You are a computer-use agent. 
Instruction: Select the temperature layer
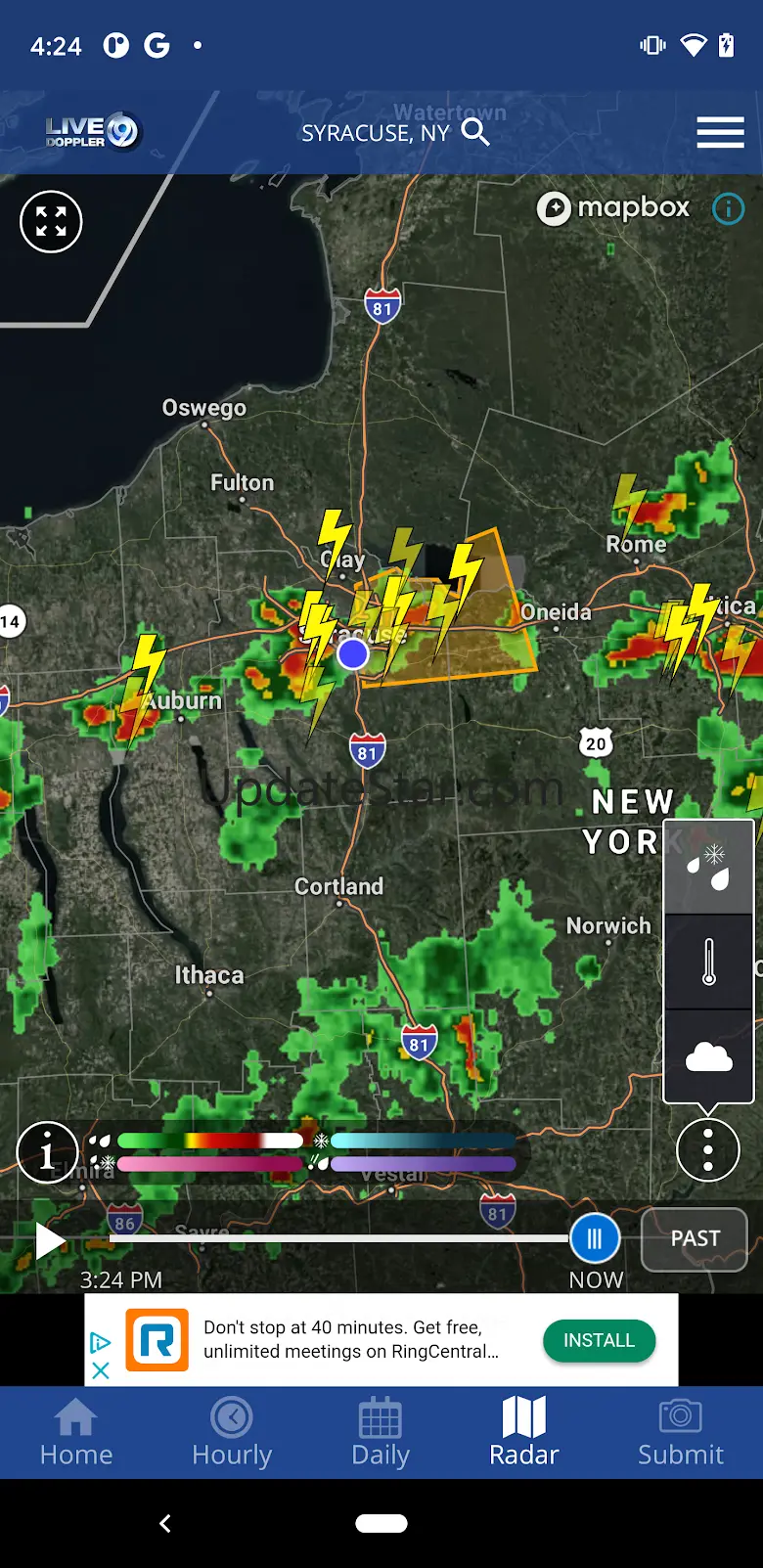[x=709, y=962]
